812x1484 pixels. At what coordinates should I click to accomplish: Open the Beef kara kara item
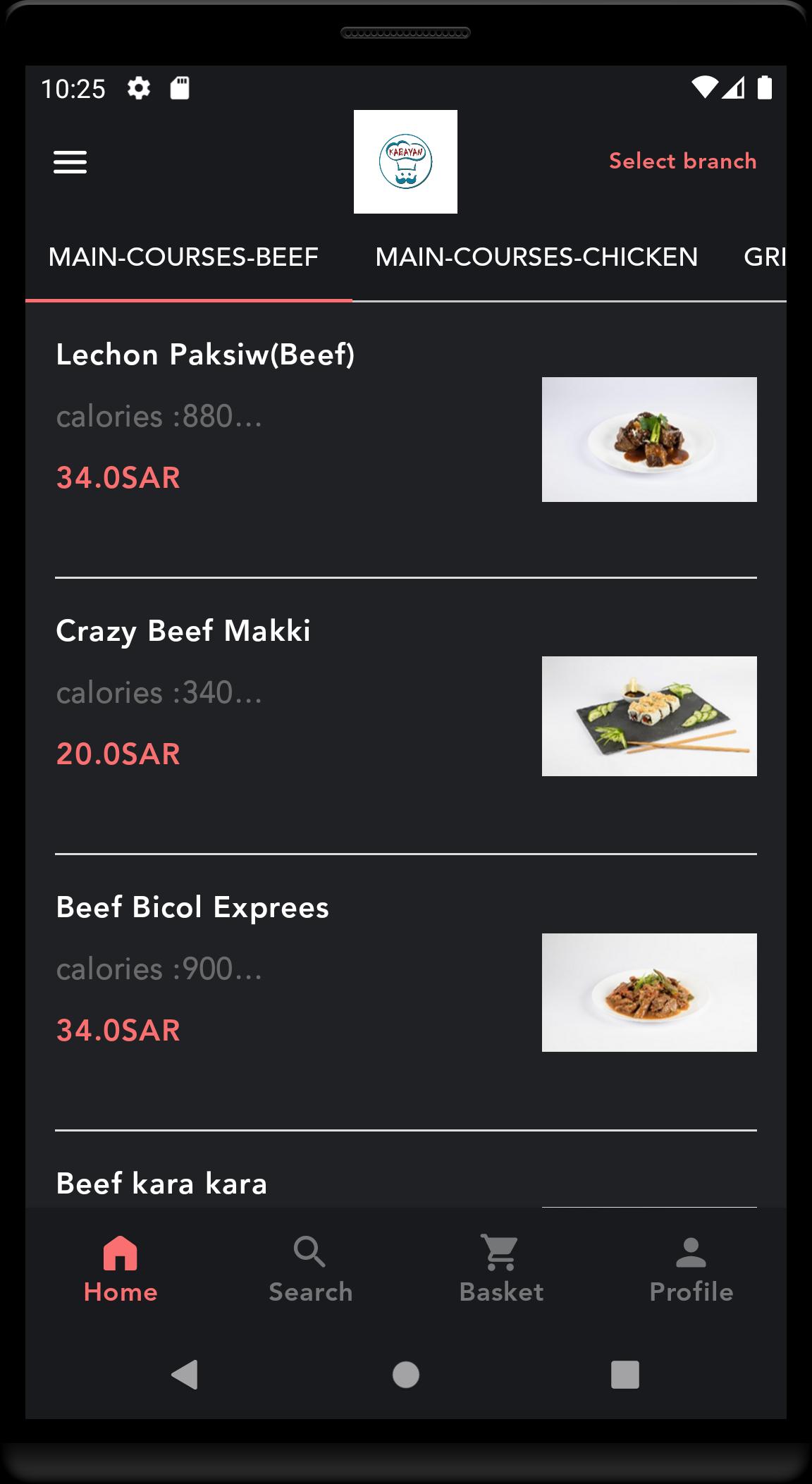tap(161, 1184)
